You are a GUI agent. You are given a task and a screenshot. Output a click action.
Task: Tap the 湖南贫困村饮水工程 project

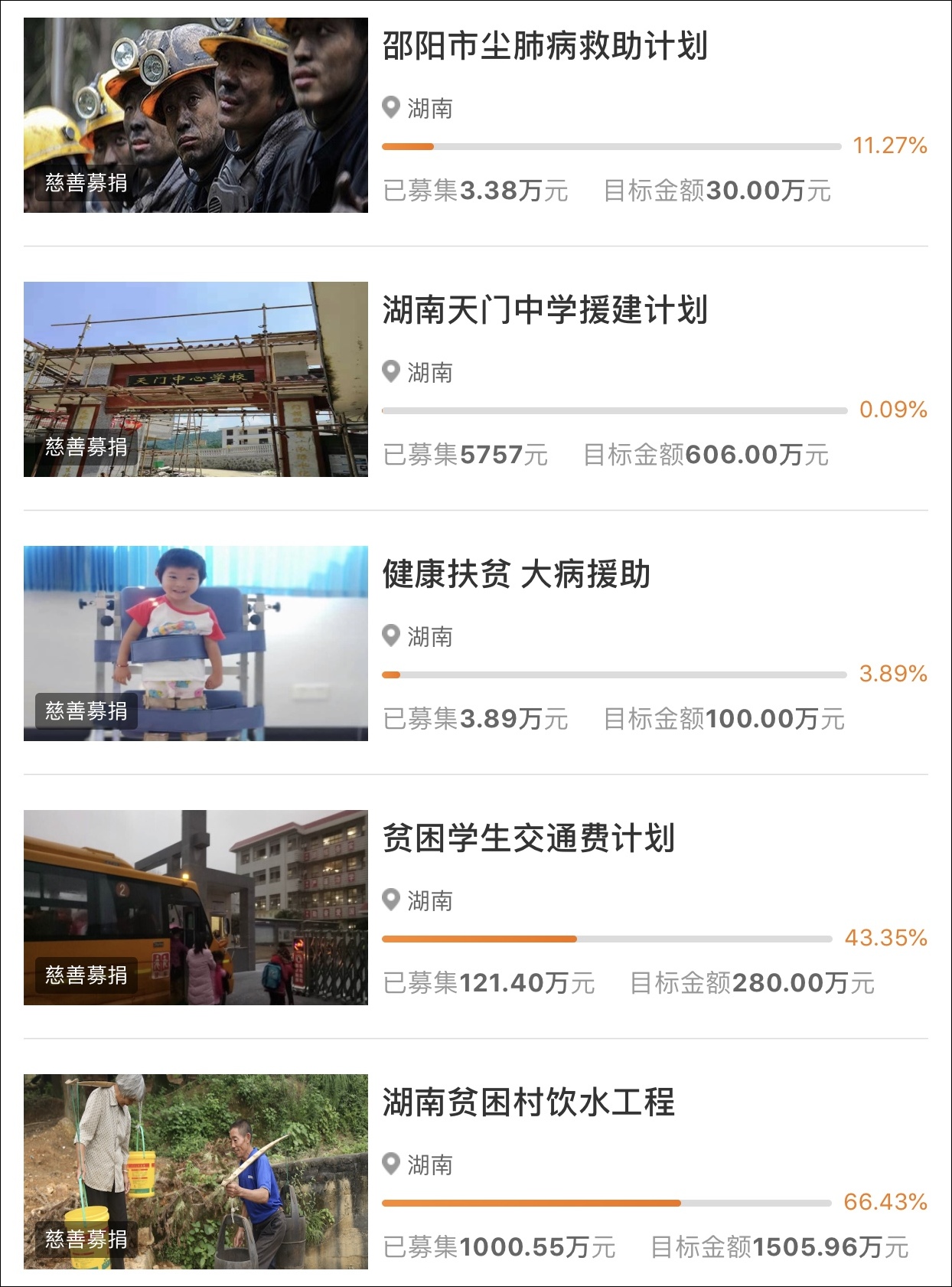point(528,1102)
